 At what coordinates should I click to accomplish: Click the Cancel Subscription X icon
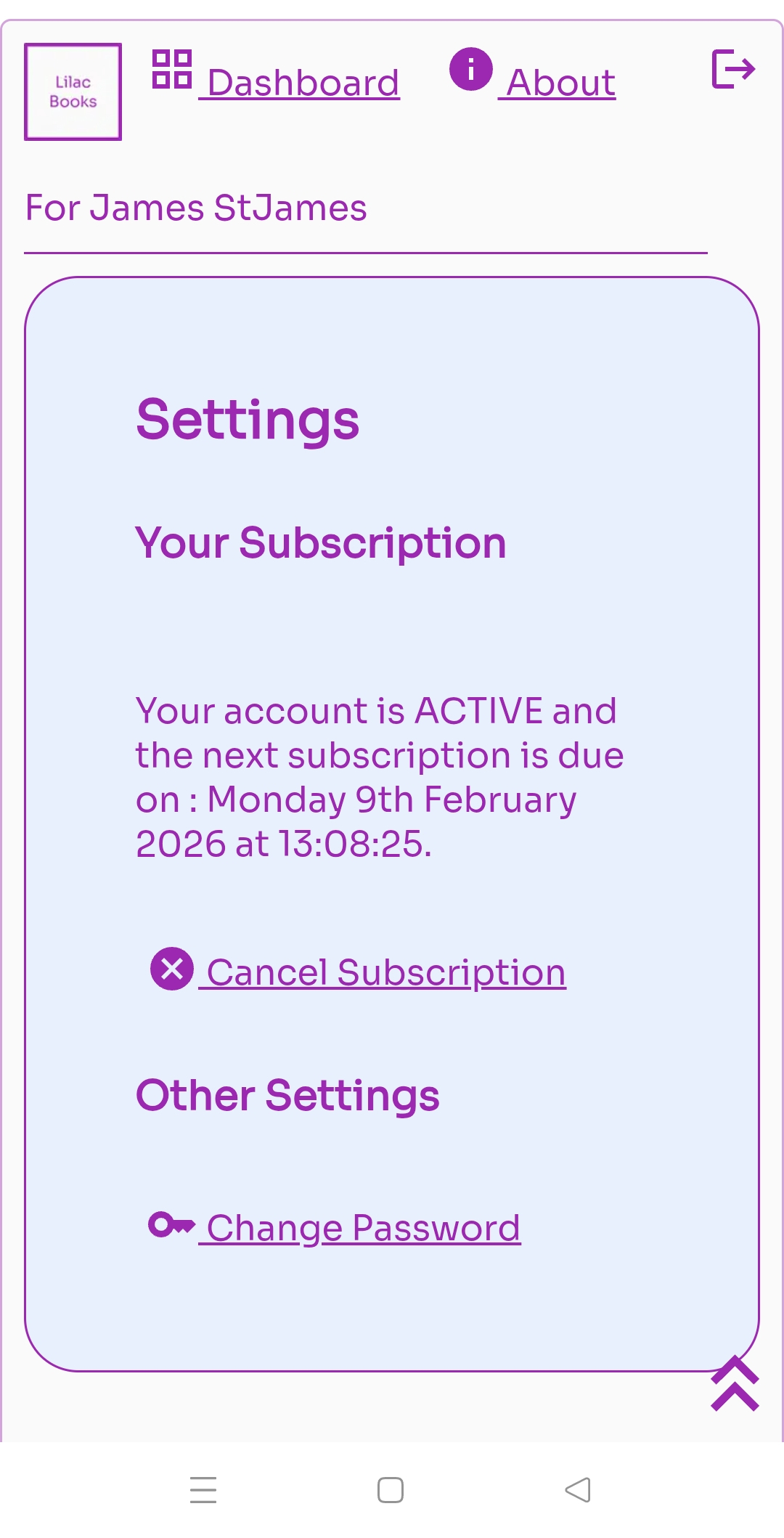click(x=171, y=971)
